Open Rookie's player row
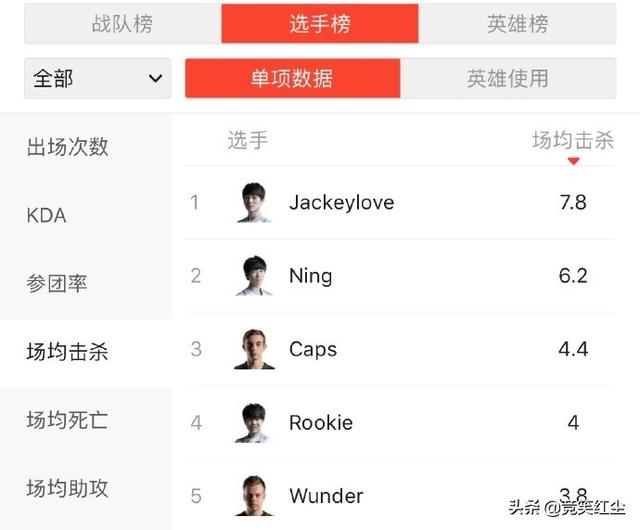The image size is (640, 530). [x=320, y=423]
